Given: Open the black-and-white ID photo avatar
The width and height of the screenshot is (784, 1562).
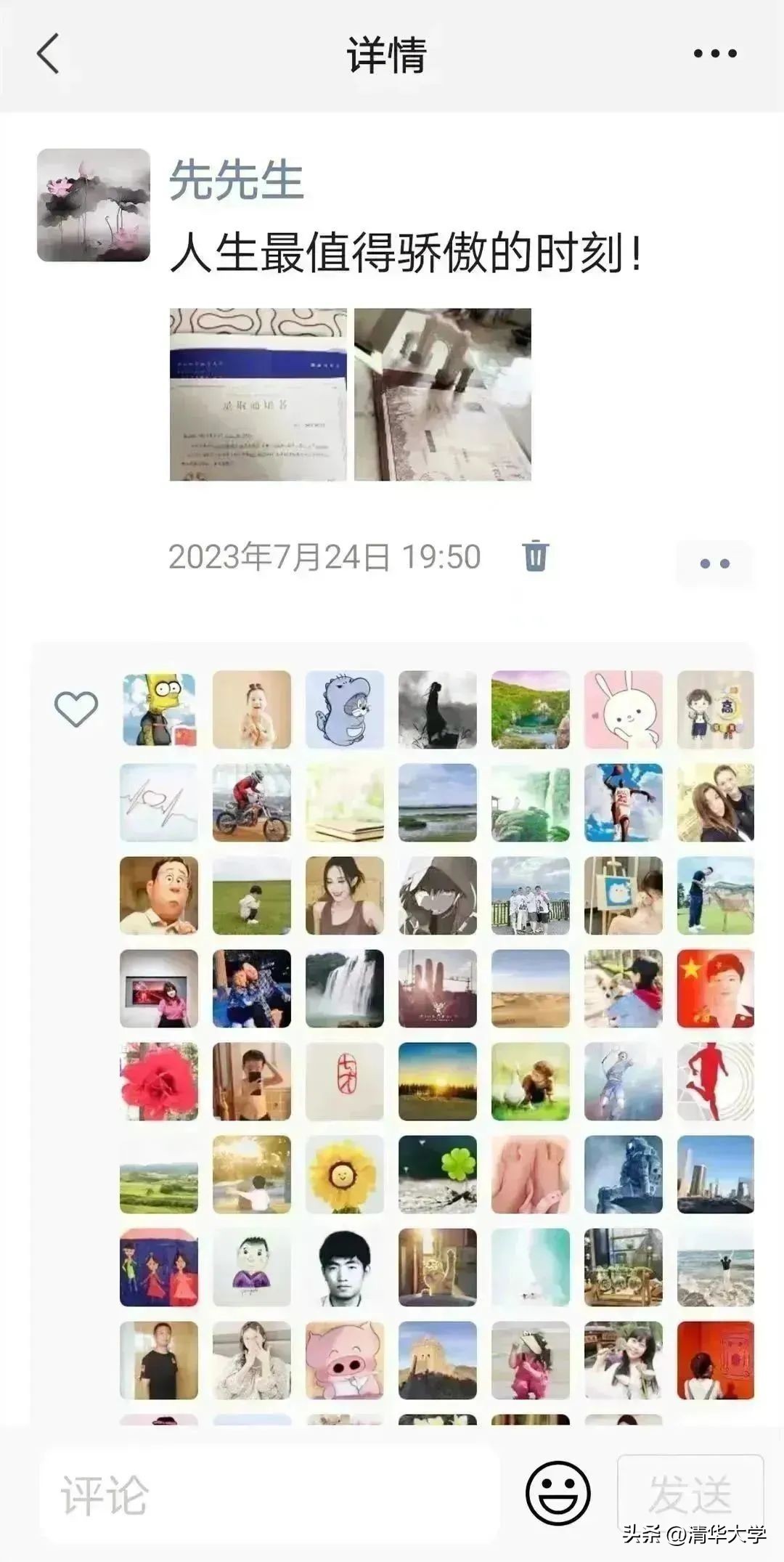Looking at the screenshot, I should 345,1267.
